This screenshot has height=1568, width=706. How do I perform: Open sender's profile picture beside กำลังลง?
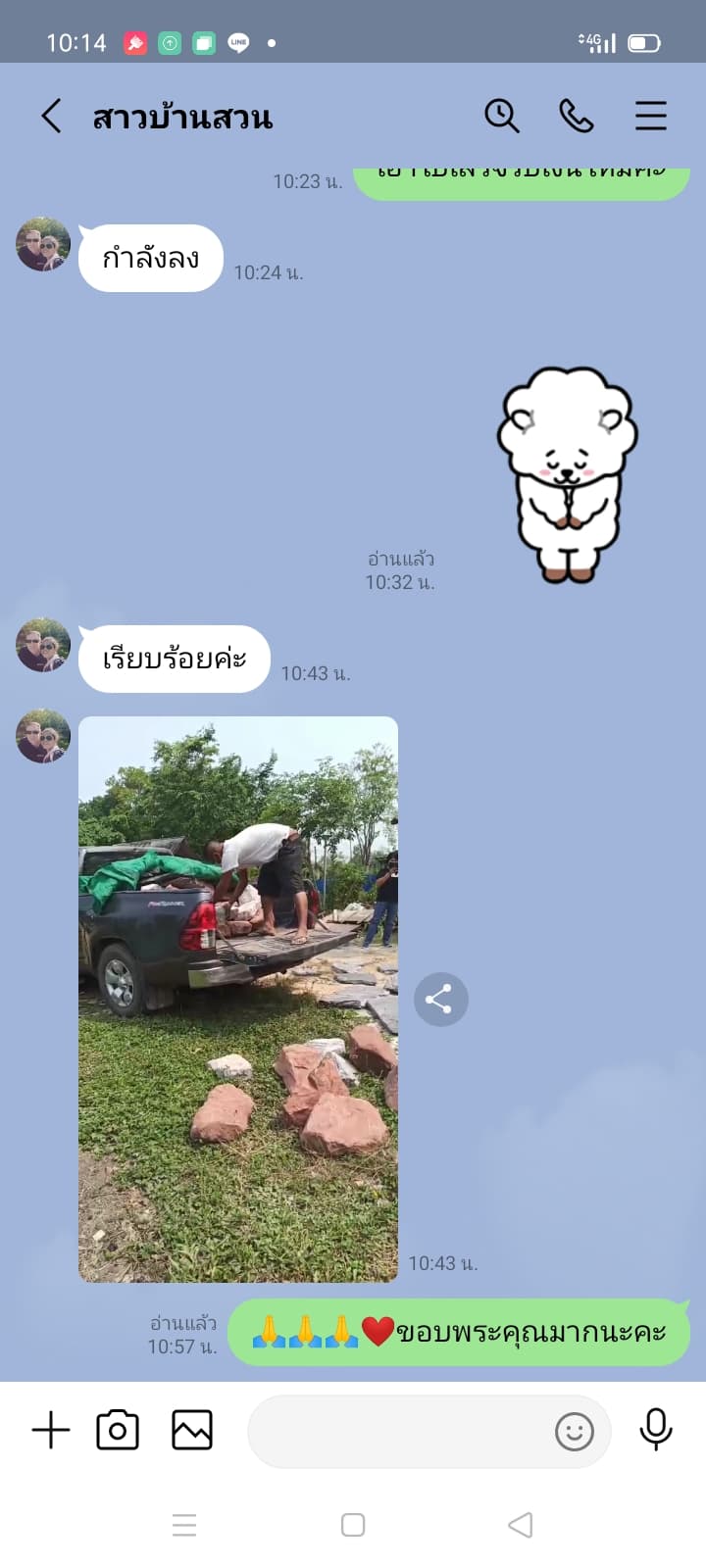[x=43, y=244]
